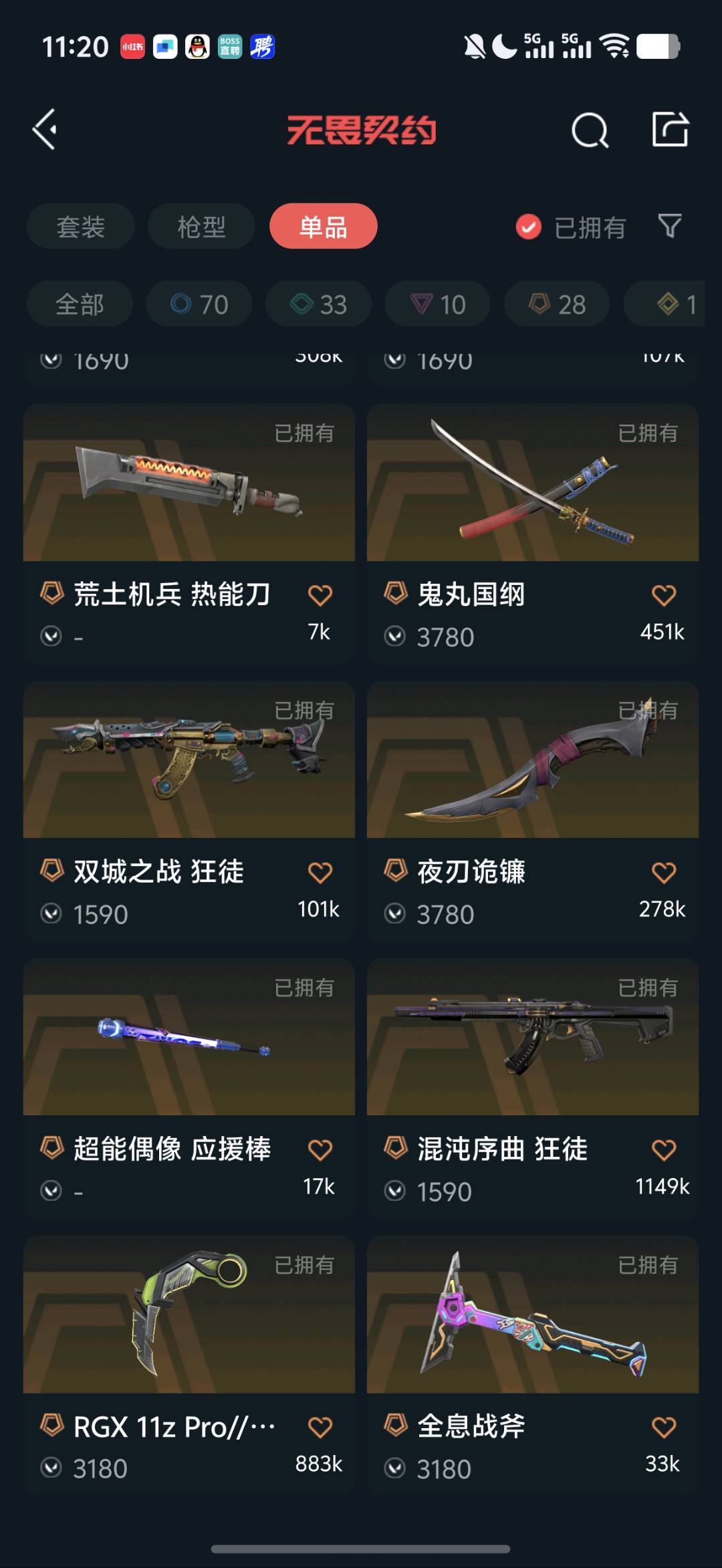Share this page via share icon
Screen dimensions: 722x1568
(x=670, y=129)
